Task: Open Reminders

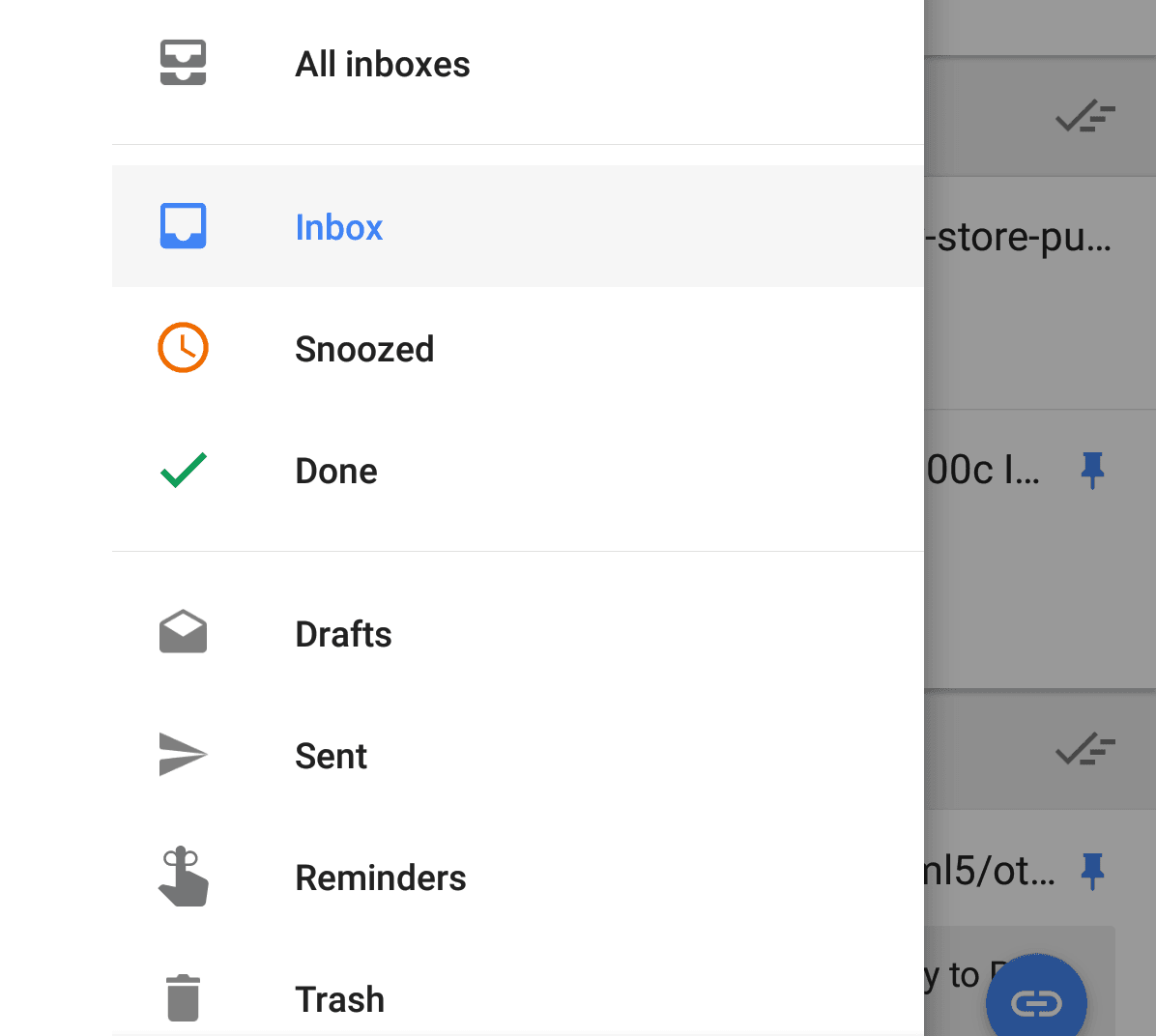Action: coord(380,878)
